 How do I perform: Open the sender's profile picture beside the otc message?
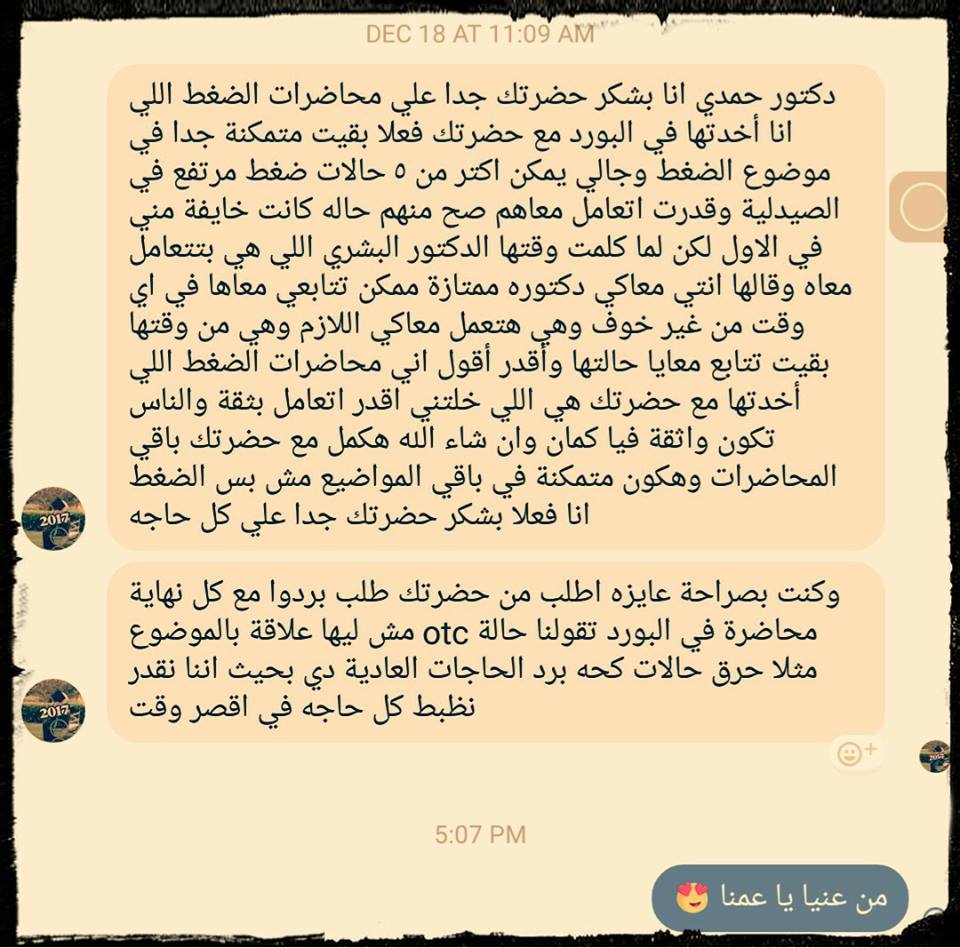(53, 710)
